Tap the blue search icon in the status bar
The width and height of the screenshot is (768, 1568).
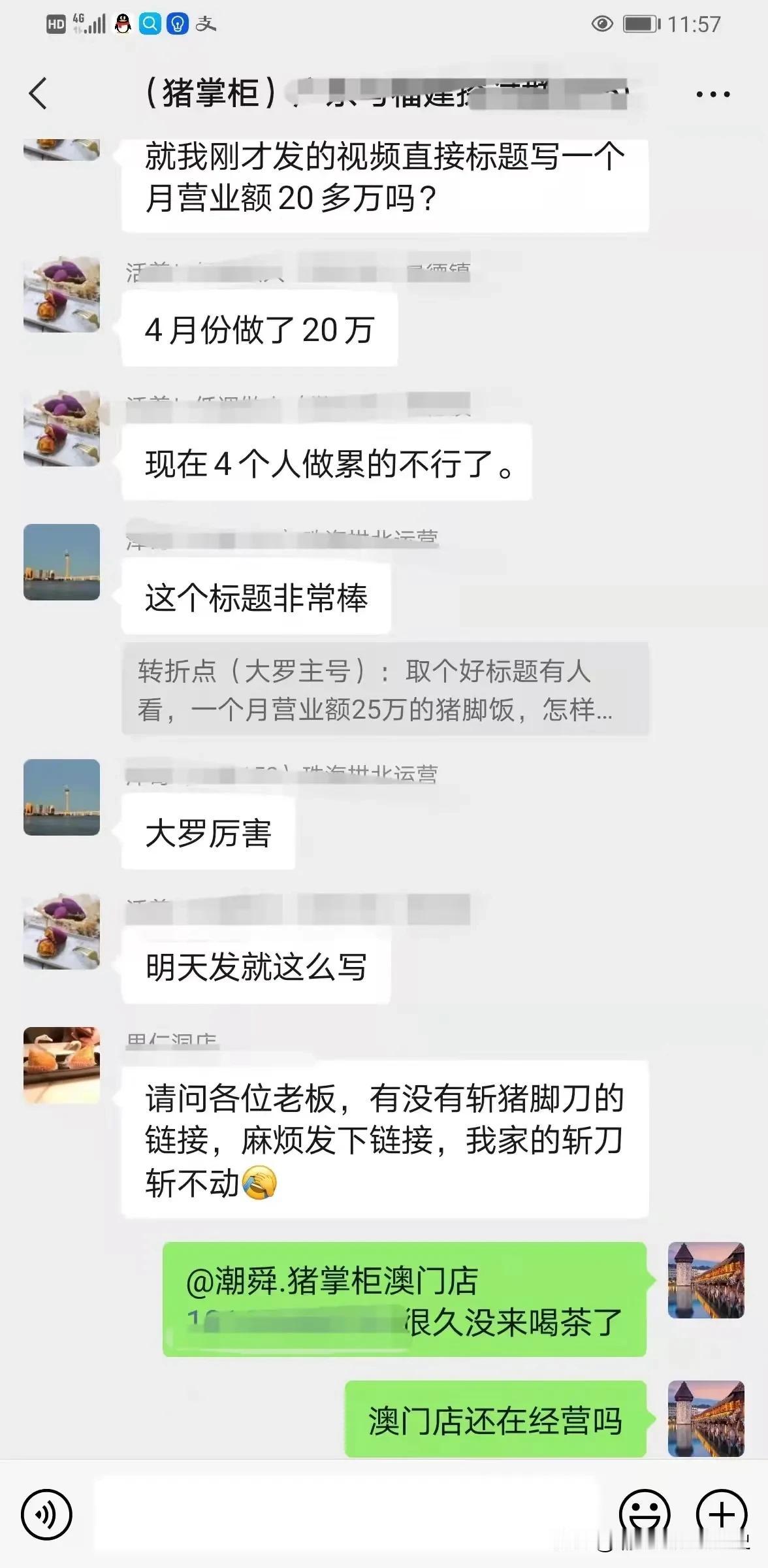(x=149, y=24)
